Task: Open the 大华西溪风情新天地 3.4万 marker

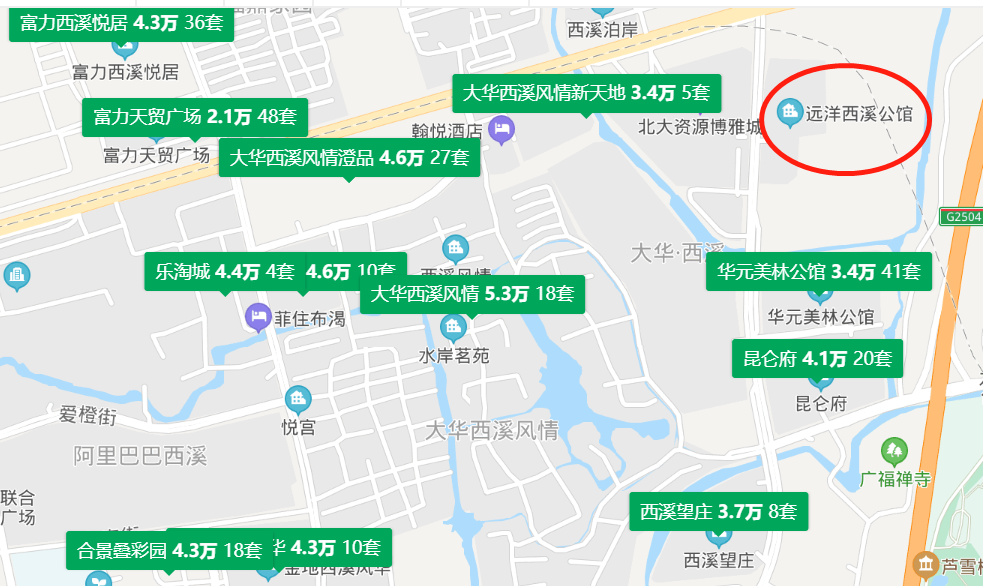Action: click(x=586, y=94)
